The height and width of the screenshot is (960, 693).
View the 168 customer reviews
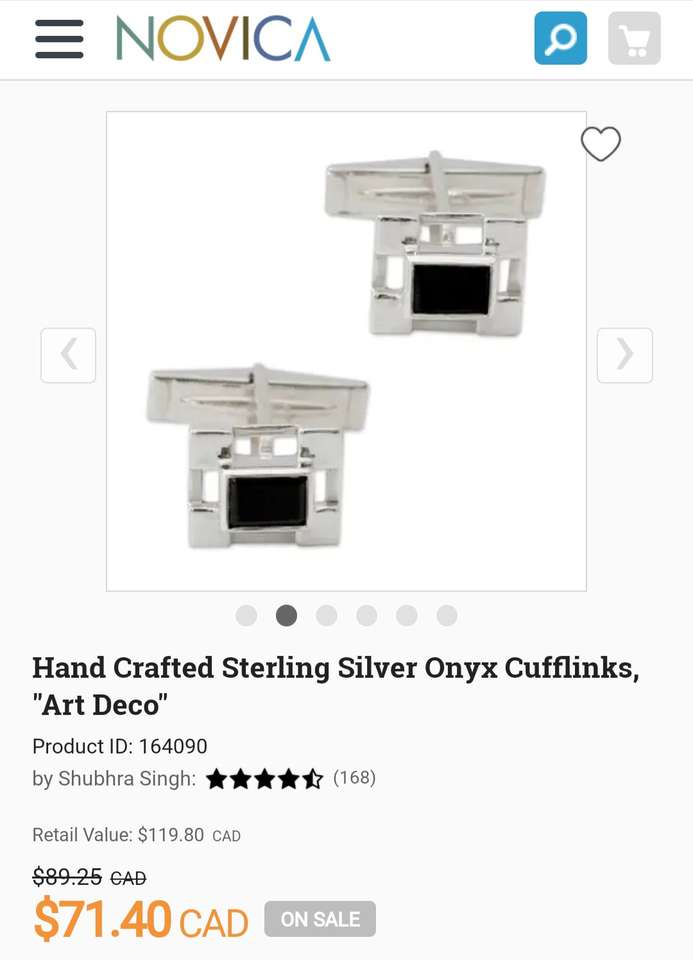(x=354, y=778)
